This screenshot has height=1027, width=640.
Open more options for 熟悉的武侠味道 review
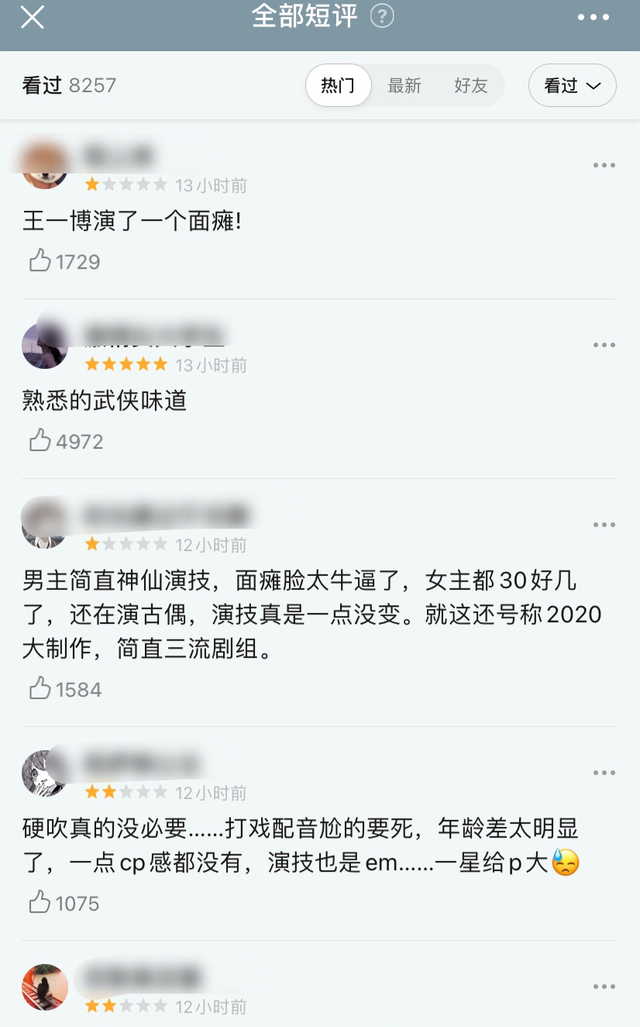[x=604, y=345]
